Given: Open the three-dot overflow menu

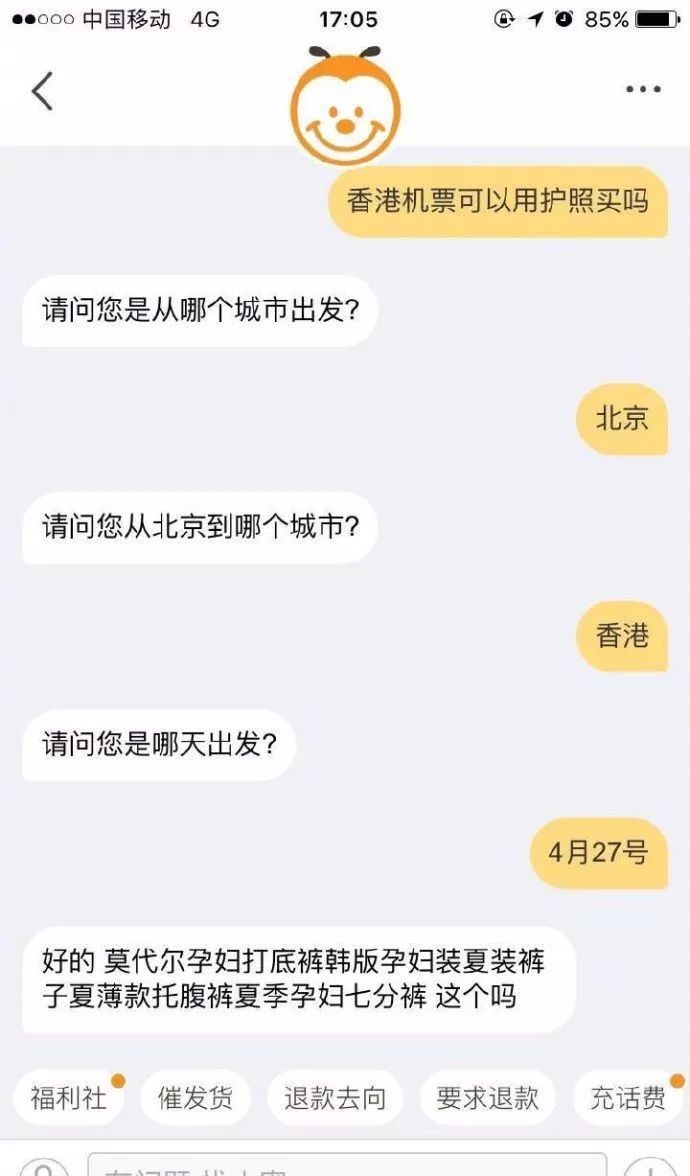Looking at the screenshot, I should click(x=644, y=89).
